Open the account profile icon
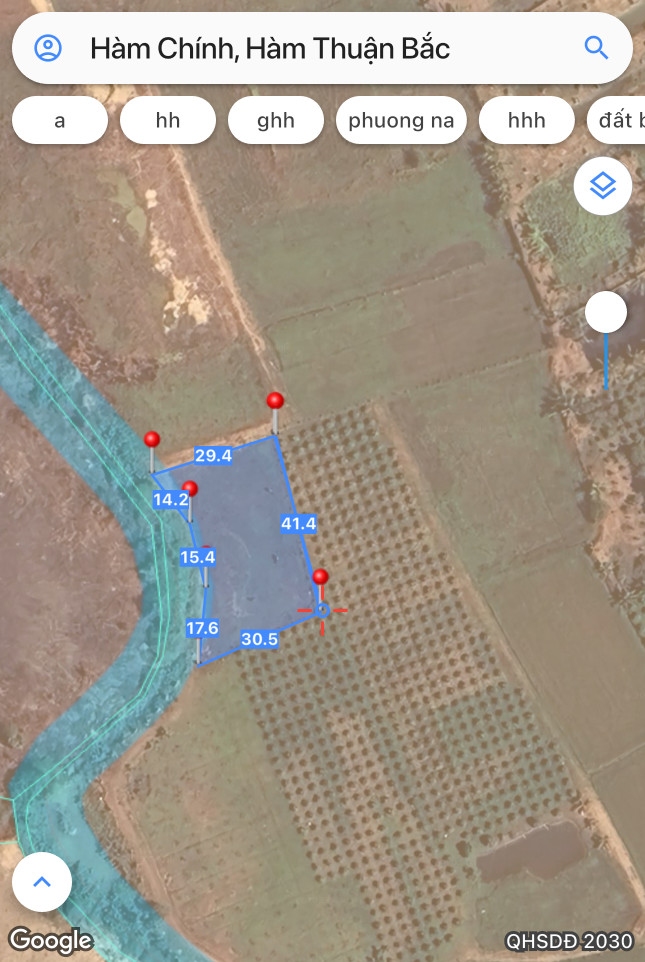This screenshot has width=645, height=962. [48, 47]
